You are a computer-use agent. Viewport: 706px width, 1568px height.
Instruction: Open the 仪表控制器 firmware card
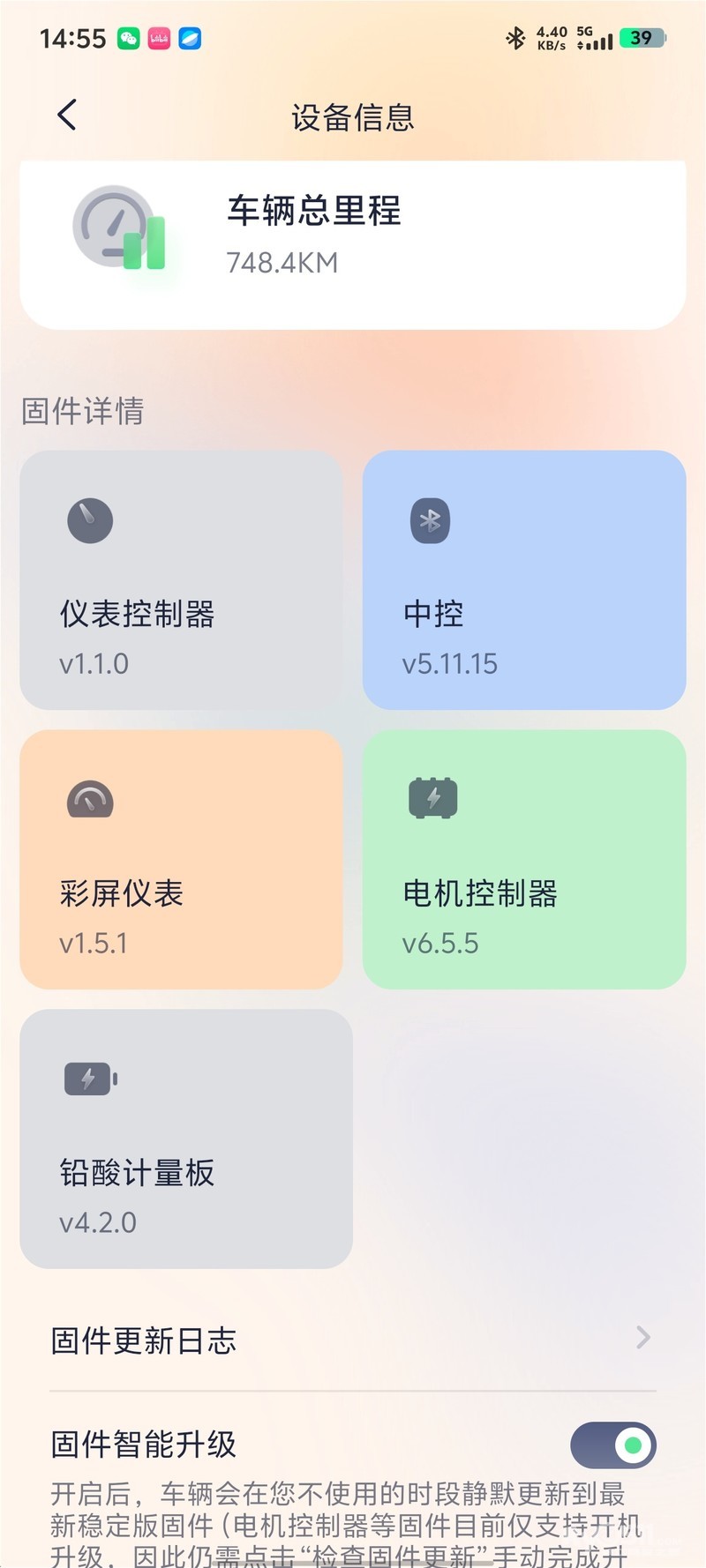(x=181, y=579)
